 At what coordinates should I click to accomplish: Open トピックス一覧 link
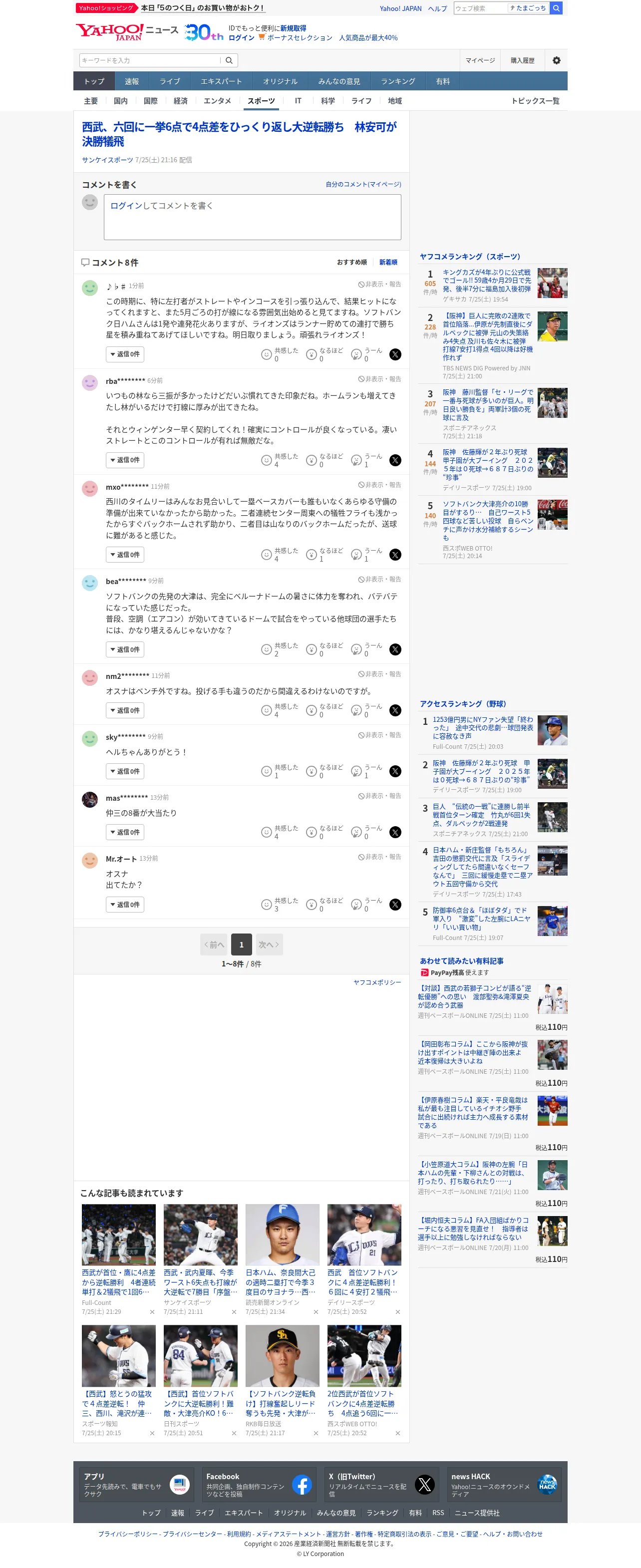[x=535, y=101]
